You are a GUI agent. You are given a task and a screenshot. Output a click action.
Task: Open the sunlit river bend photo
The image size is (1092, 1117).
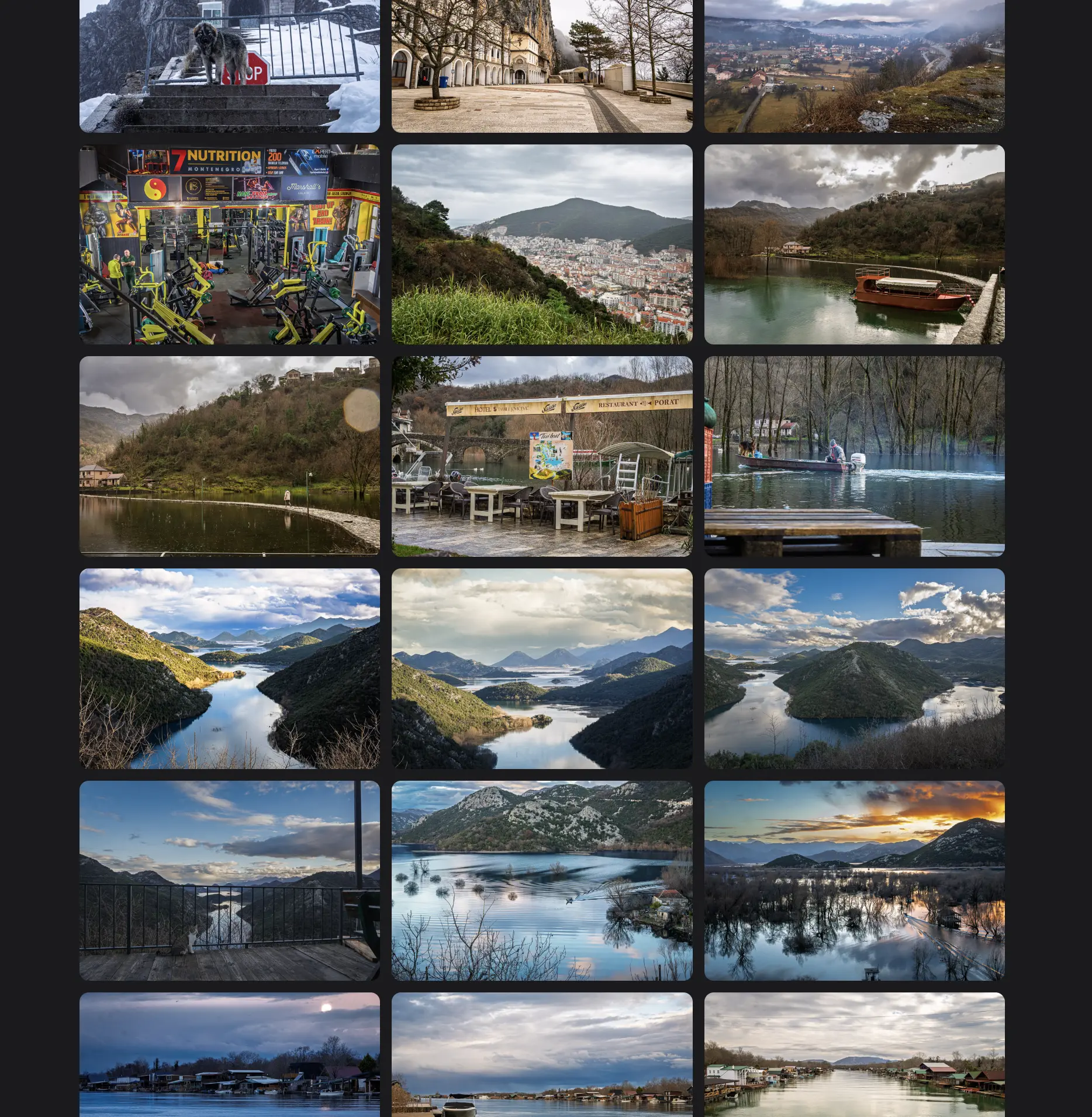(x=229, y=668)
